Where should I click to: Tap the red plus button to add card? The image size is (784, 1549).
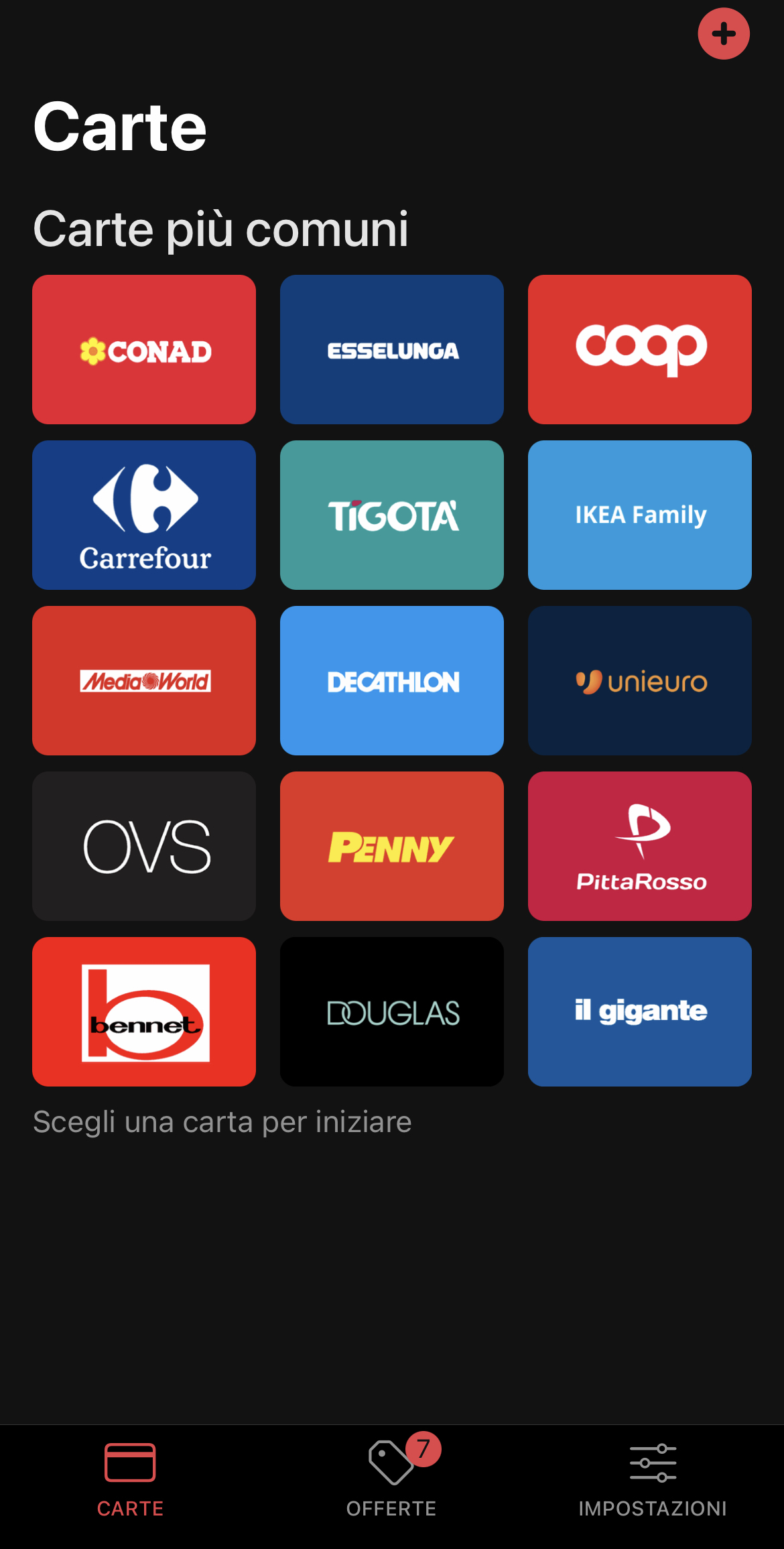click(x=723, y=34)
